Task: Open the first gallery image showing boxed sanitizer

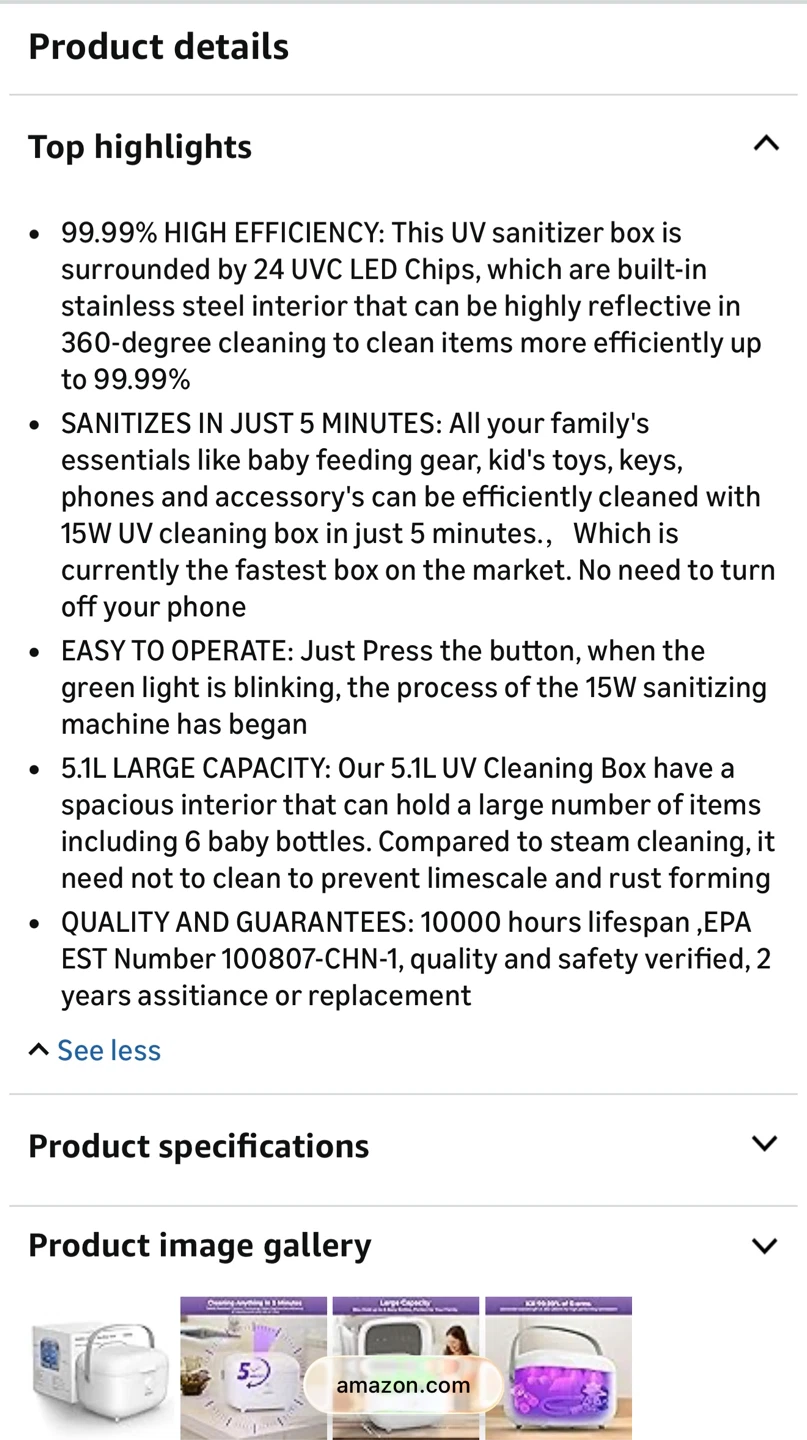Action: tap(101, 1368)
